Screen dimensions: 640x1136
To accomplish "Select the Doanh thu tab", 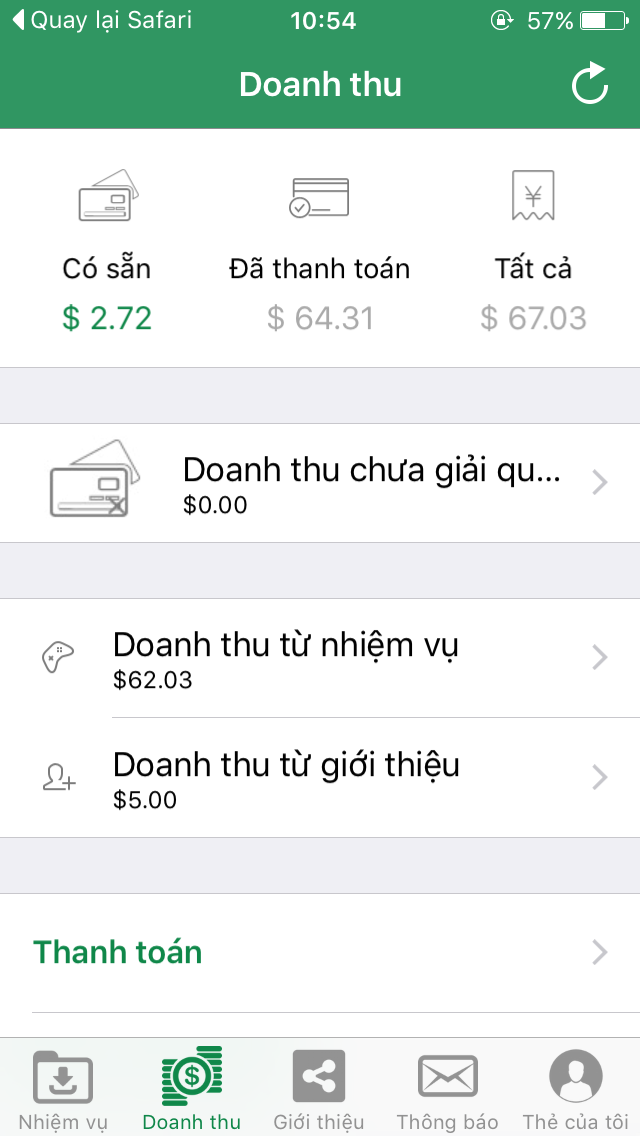I will pos(192,1088).
